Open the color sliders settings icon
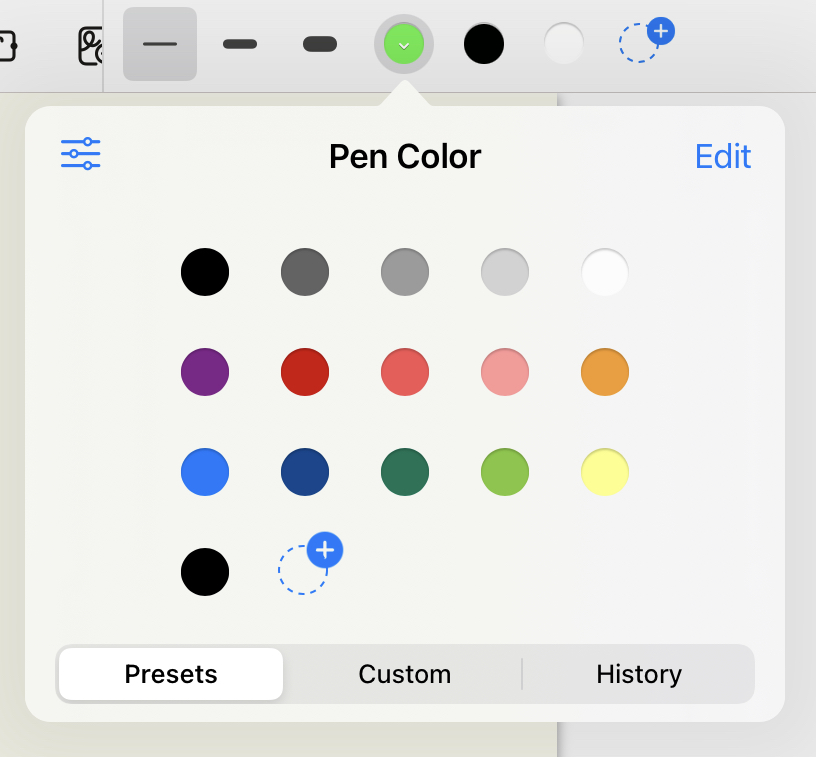 click(81, 154)
